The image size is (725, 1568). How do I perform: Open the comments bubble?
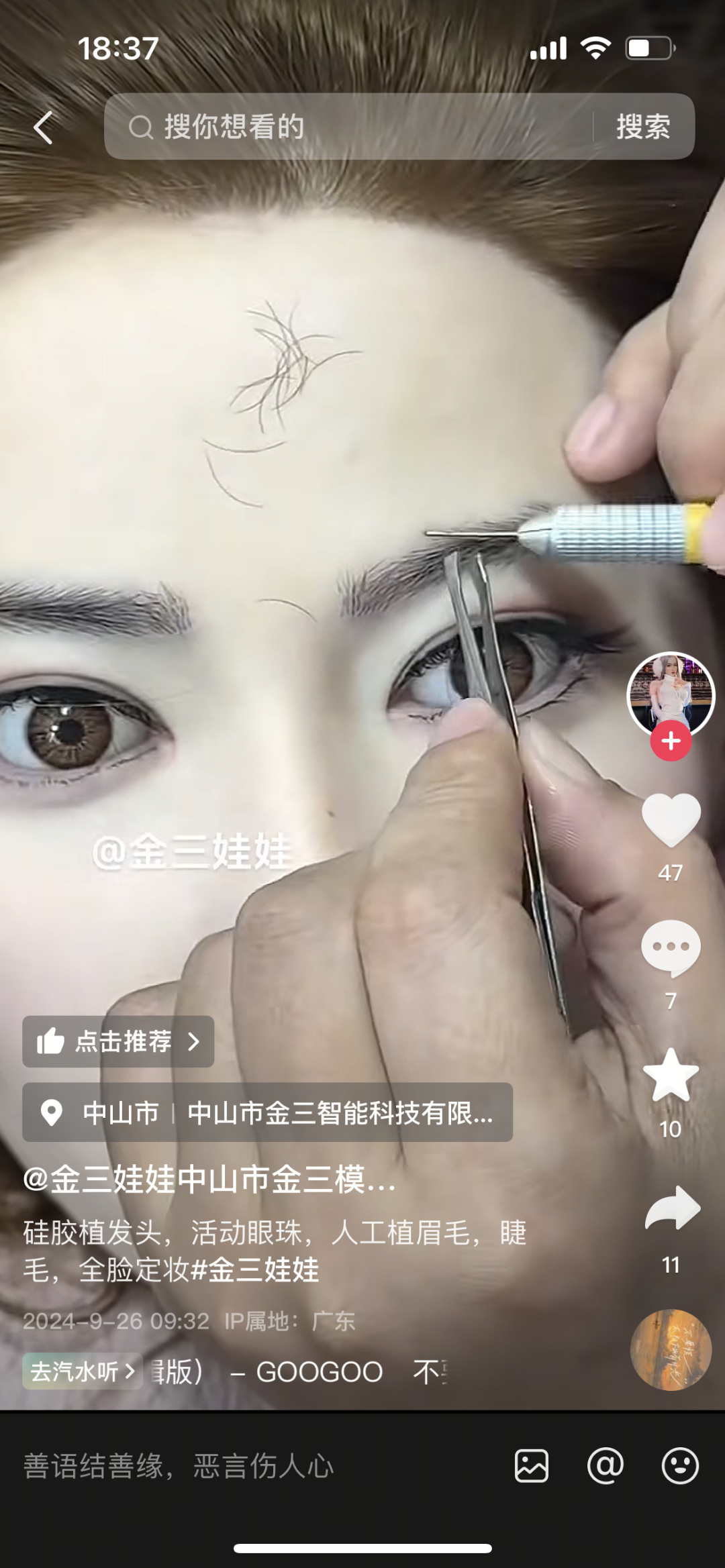point(671,947)
